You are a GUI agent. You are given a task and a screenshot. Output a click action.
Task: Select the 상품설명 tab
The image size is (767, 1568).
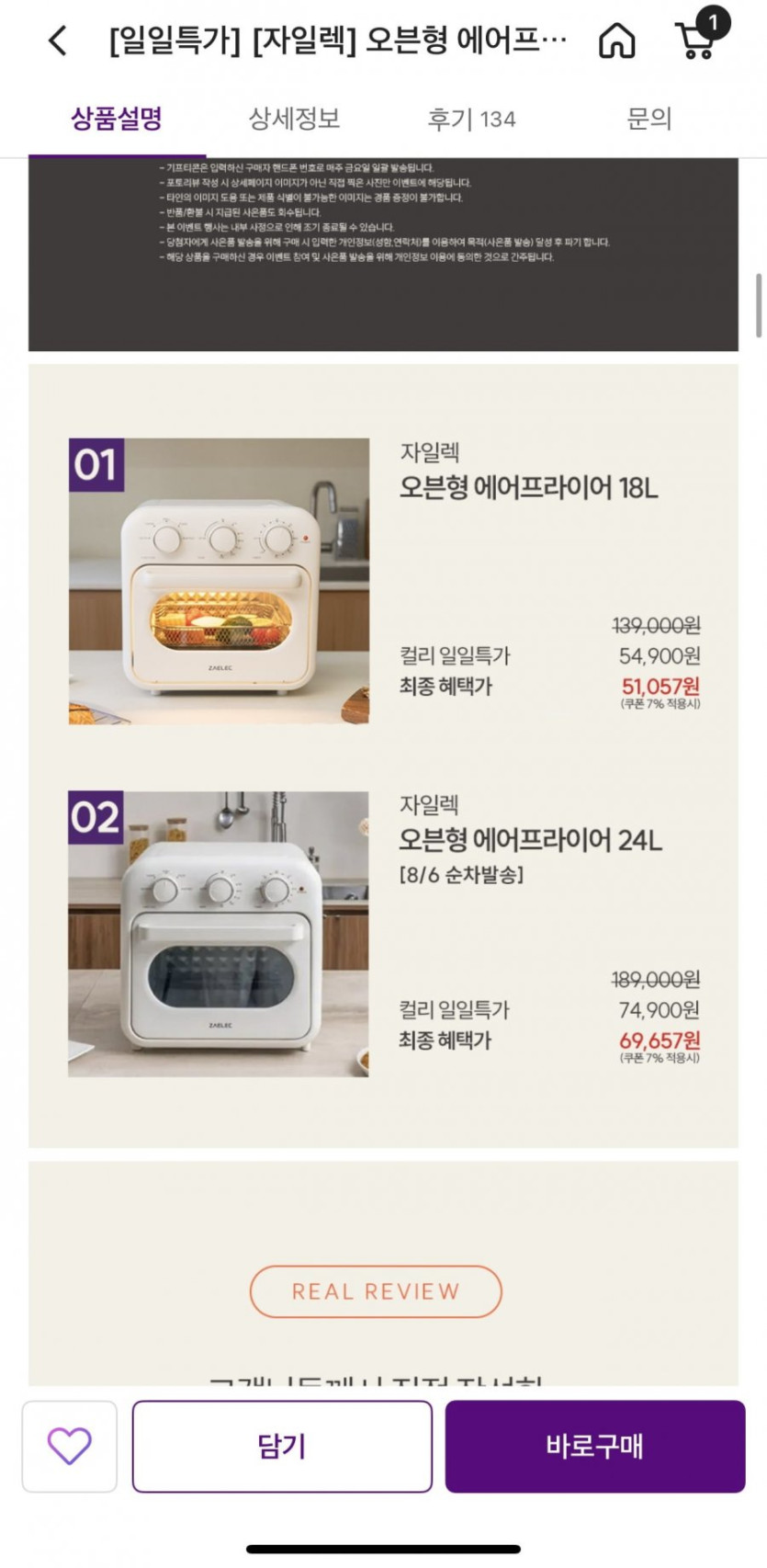click(x=117, y=119)
